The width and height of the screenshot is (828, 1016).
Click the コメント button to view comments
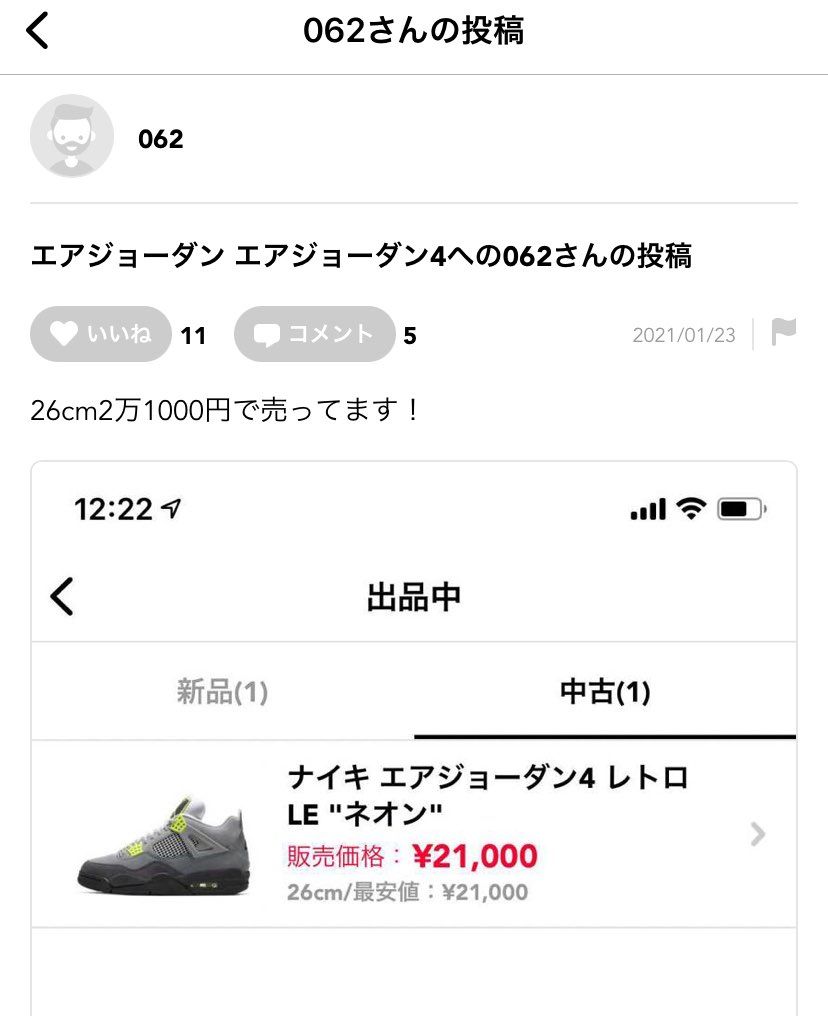[x=314, y=334]
